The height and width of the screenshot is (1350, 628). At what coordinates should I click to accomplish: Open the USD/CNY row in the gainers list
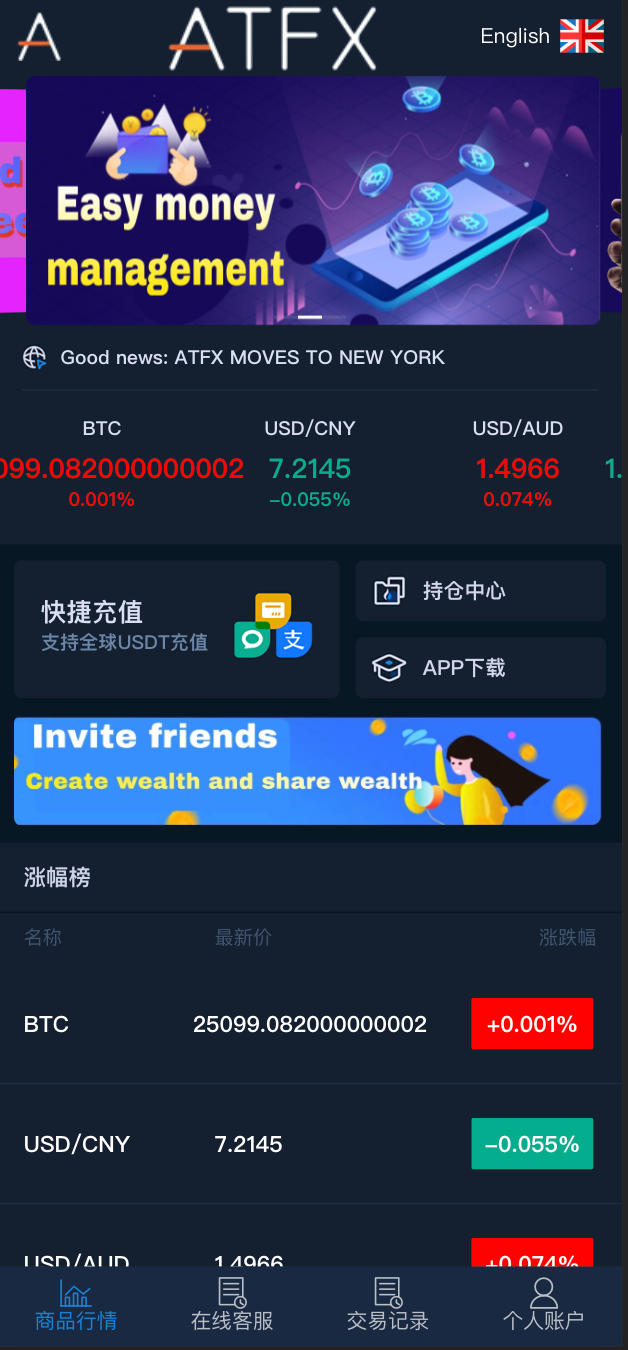coord(314,1144)
